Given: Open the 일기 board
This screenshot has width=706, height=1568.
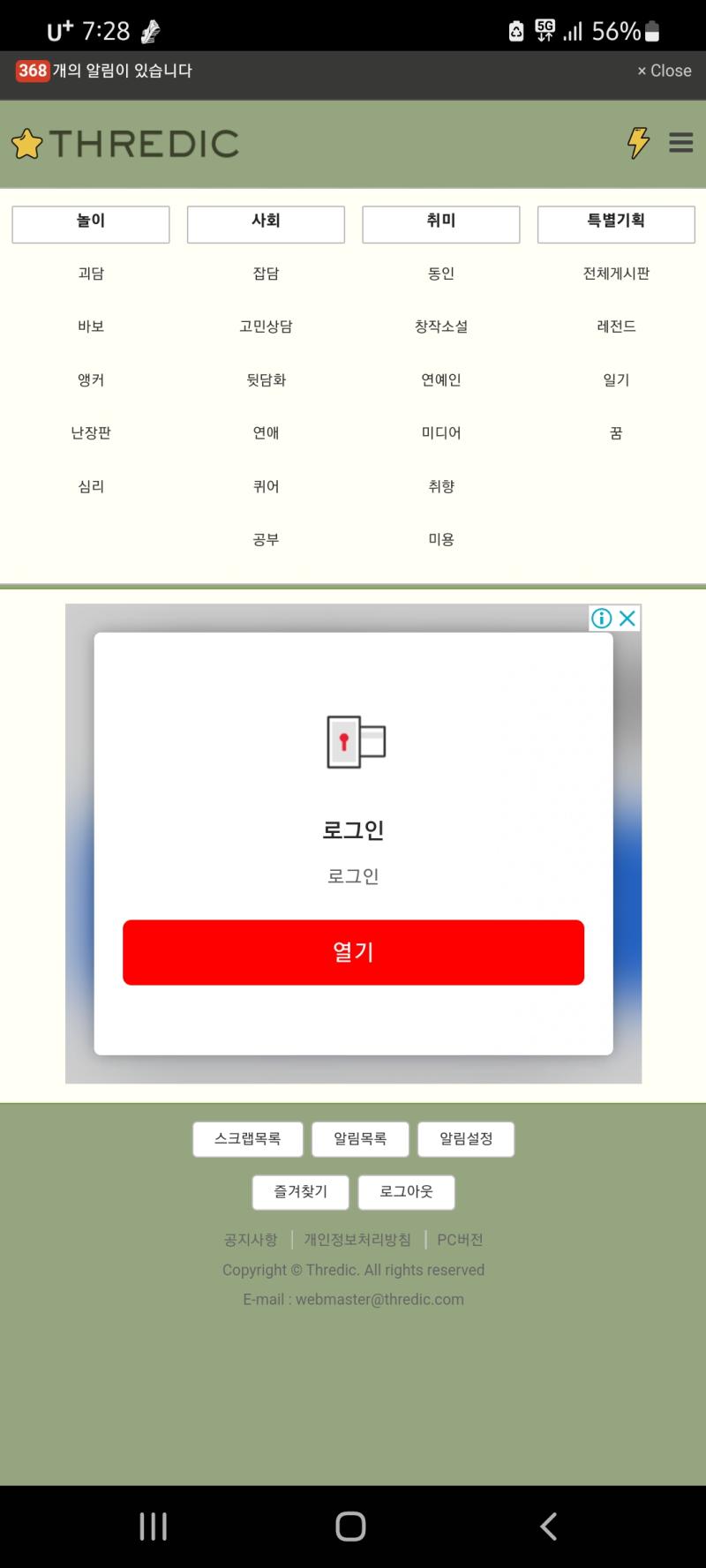Looking at the screenshot, I should click(x=616, y=380).
